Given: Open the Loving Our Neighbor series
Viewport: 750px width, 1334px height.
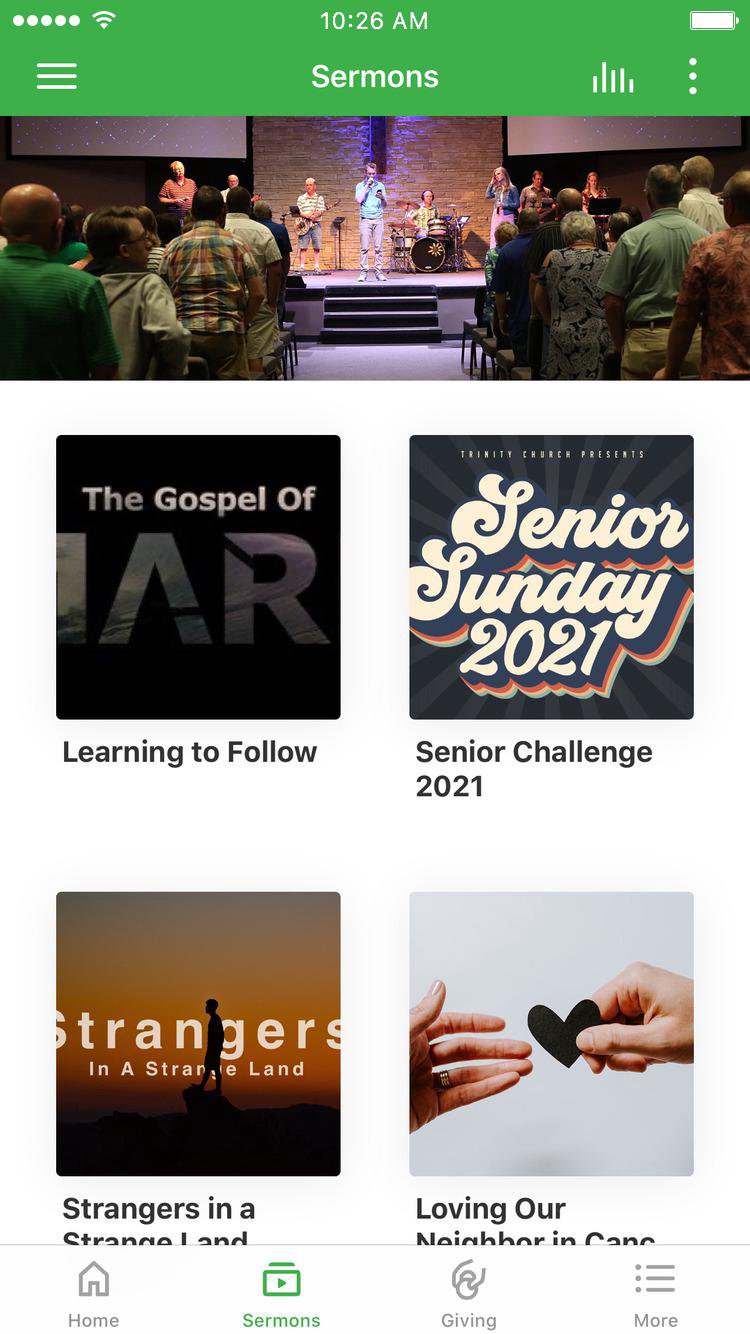Looking at the screenshot, I should tap(551, 1033).
